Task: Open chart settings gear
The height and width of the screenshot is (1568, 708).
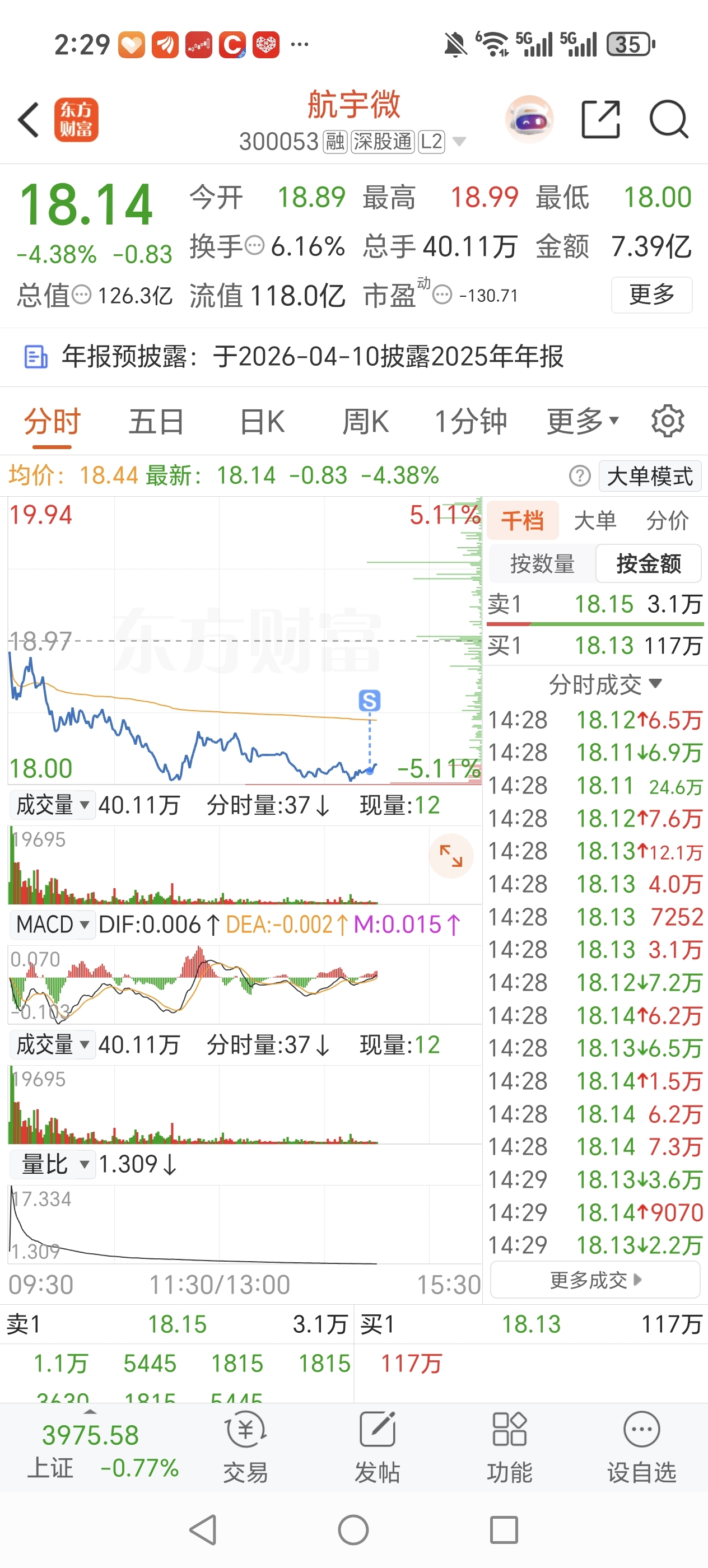Action: tap(668, 421)
